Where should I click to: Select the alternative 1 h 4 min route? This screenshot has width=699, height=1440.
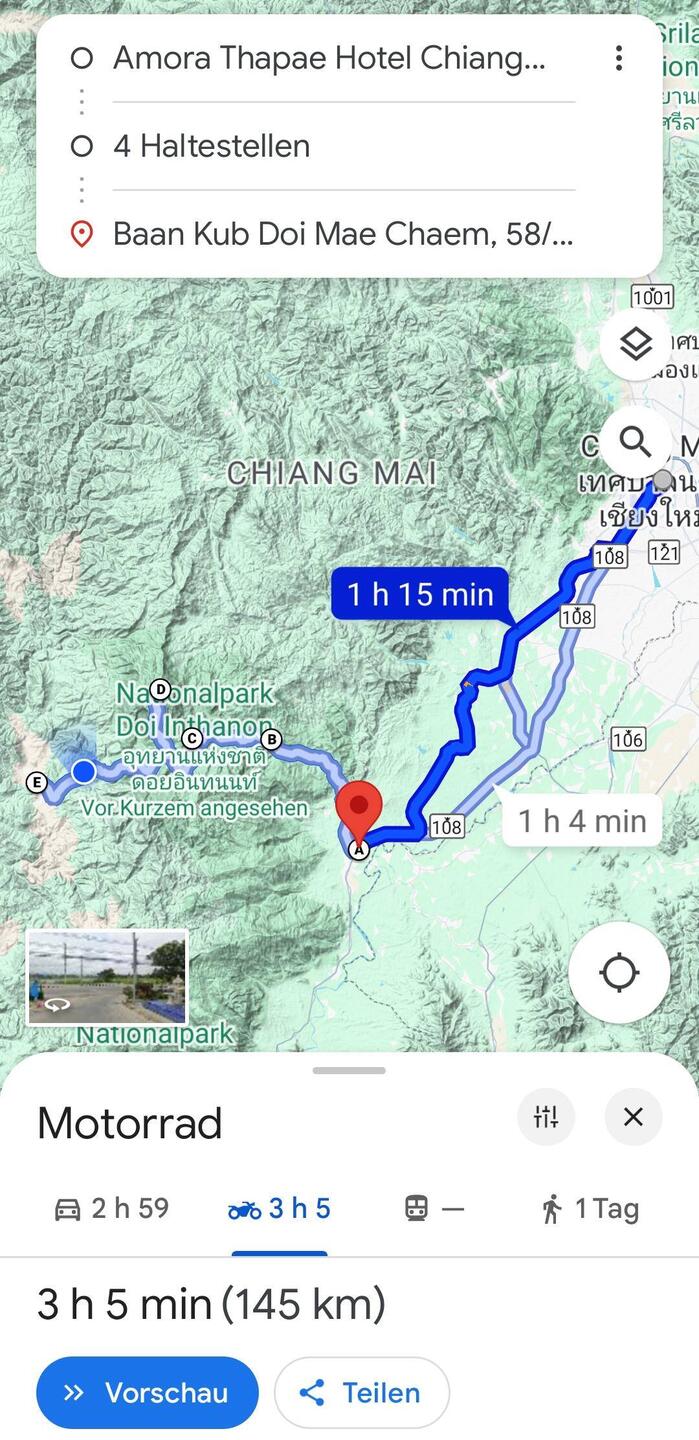[582, 821]
